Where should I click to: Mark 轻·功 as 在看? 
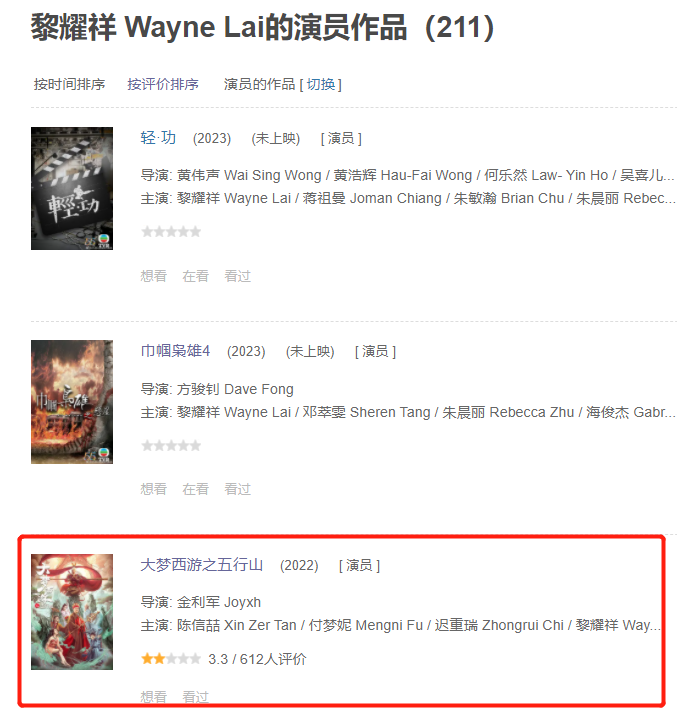[195, 276]
